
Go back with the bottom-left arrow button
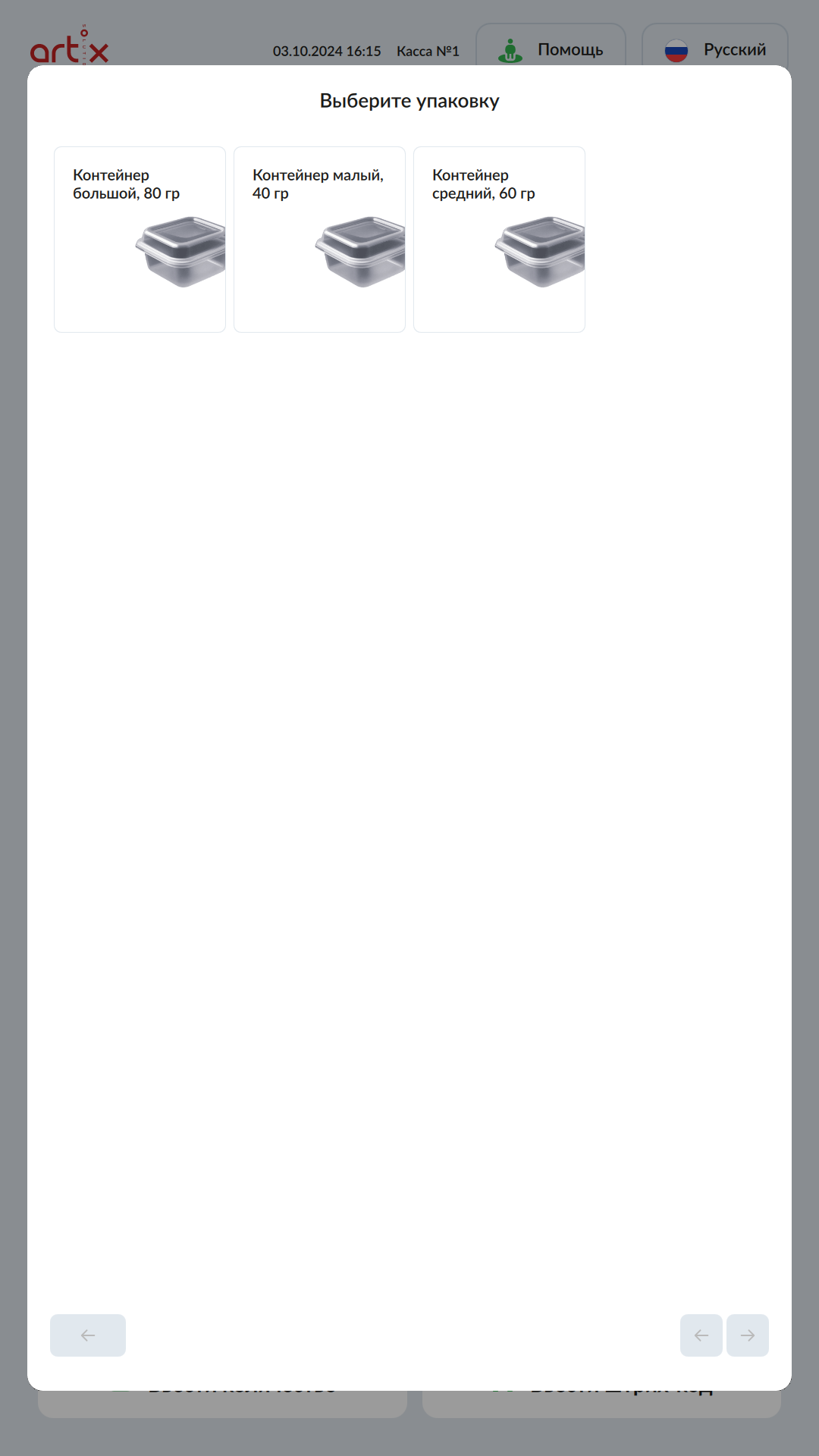(x=88, y=1335)
